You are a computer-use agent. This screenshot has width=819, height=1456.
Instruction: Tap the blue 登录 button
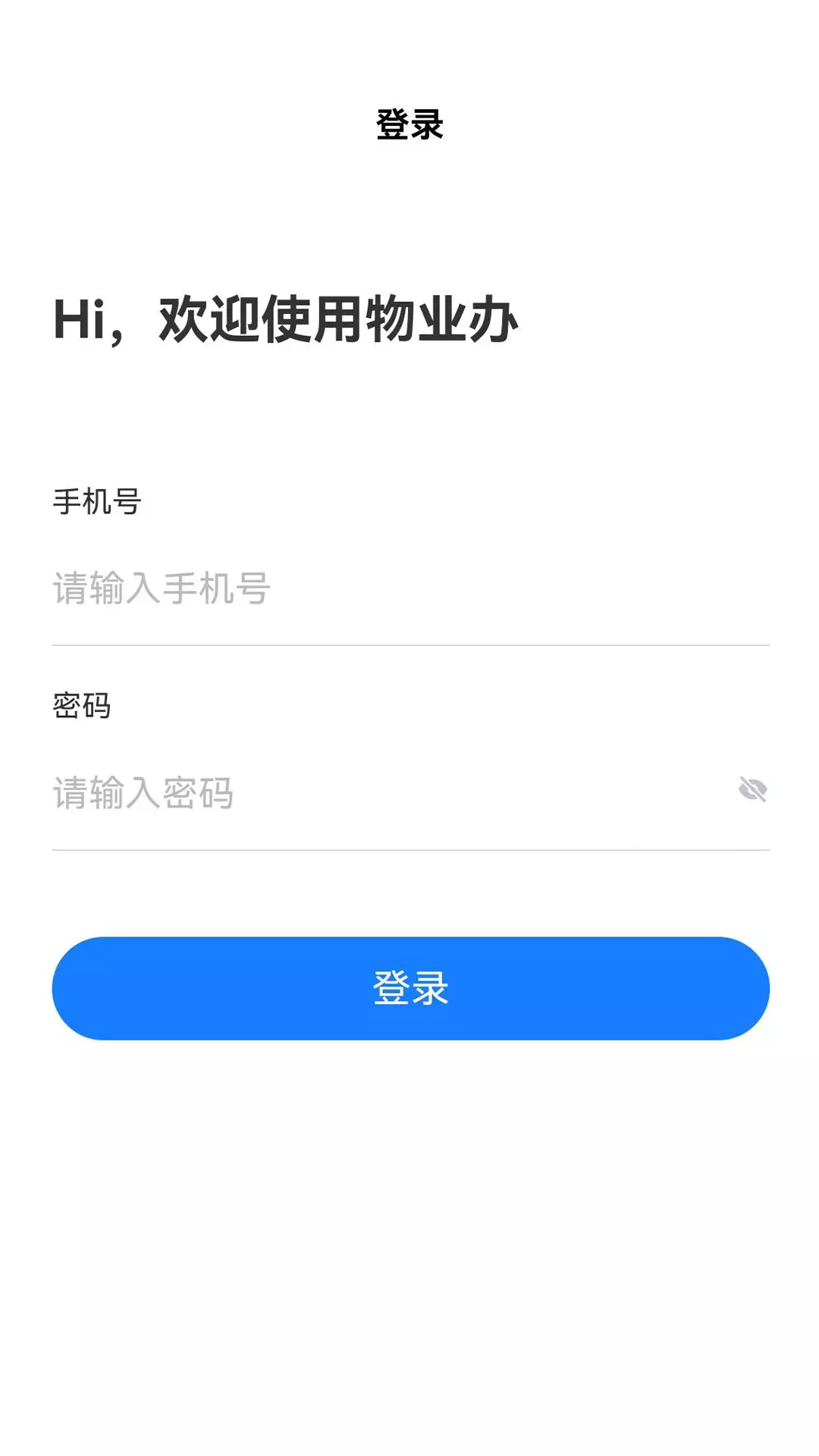[410, 988]
